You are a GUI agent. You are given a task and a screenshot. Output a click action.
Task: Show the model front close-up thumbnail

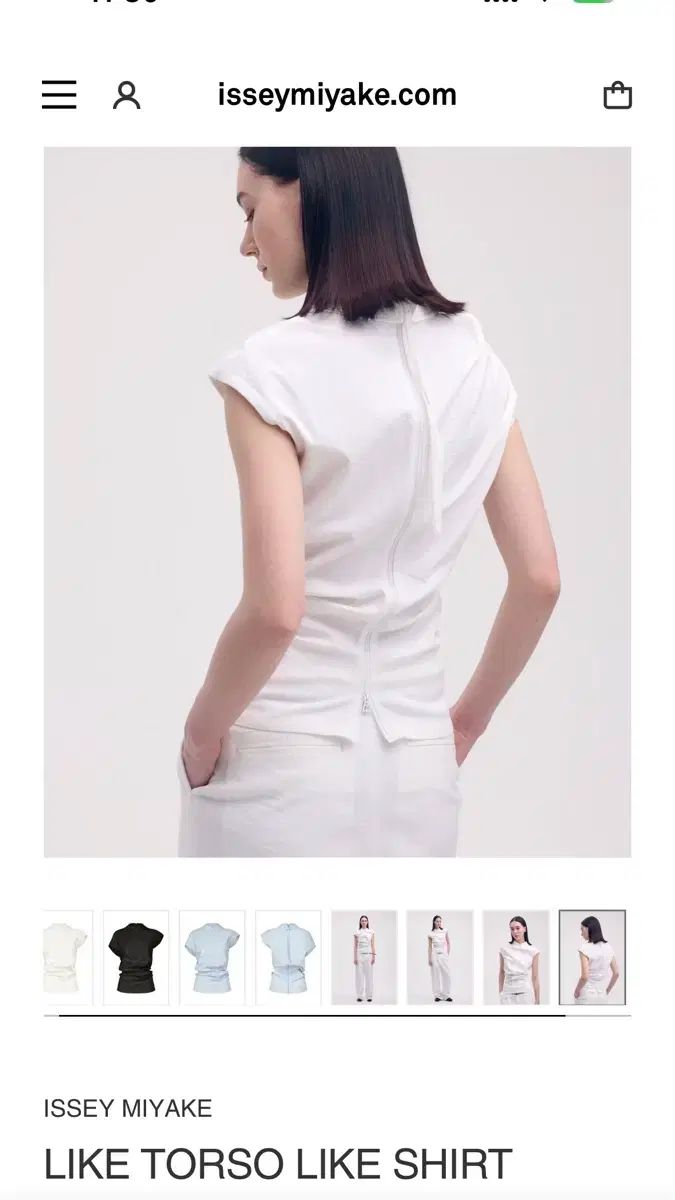516,957
